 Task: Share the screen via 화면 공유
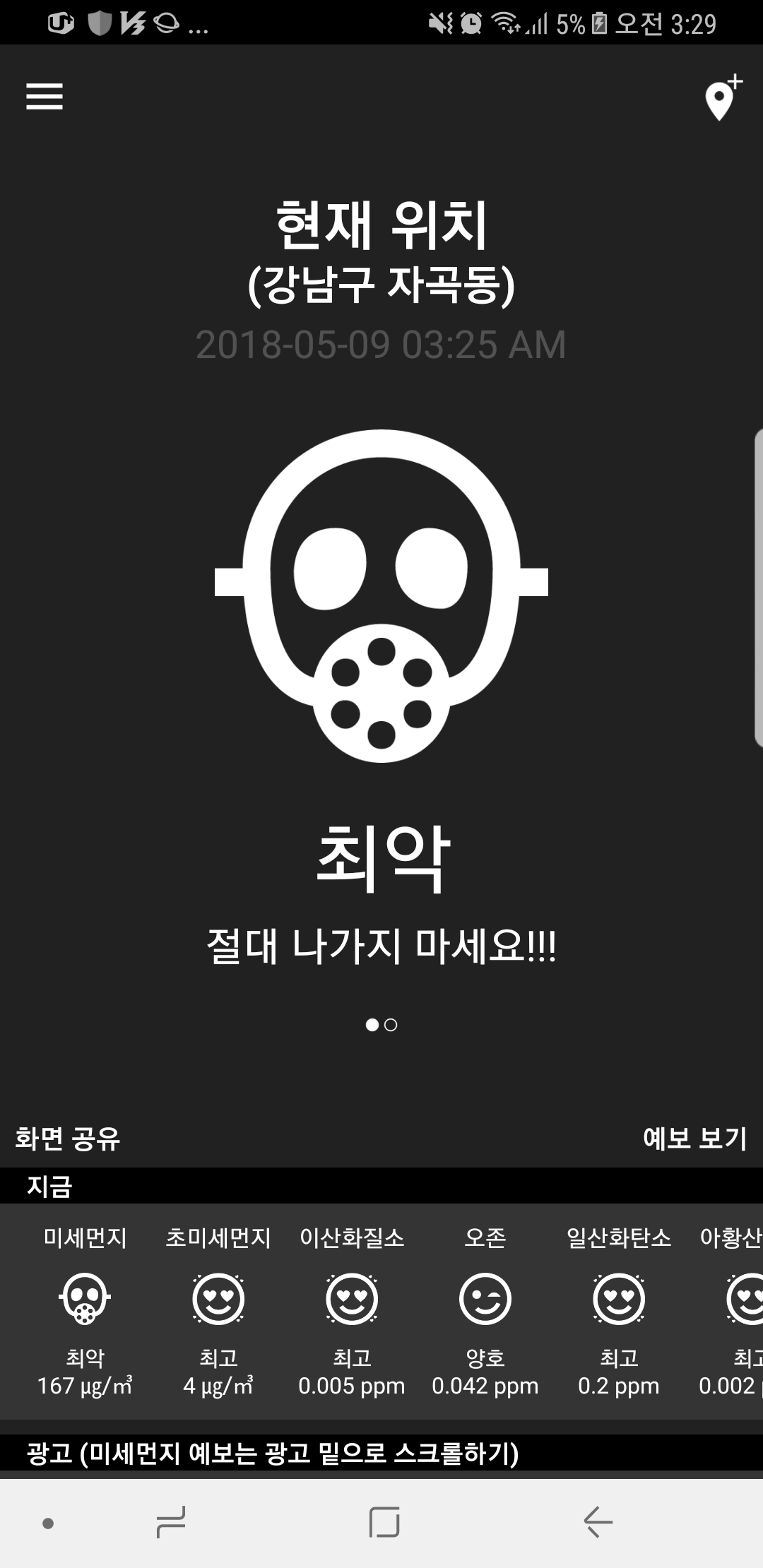click(68, 1139)
